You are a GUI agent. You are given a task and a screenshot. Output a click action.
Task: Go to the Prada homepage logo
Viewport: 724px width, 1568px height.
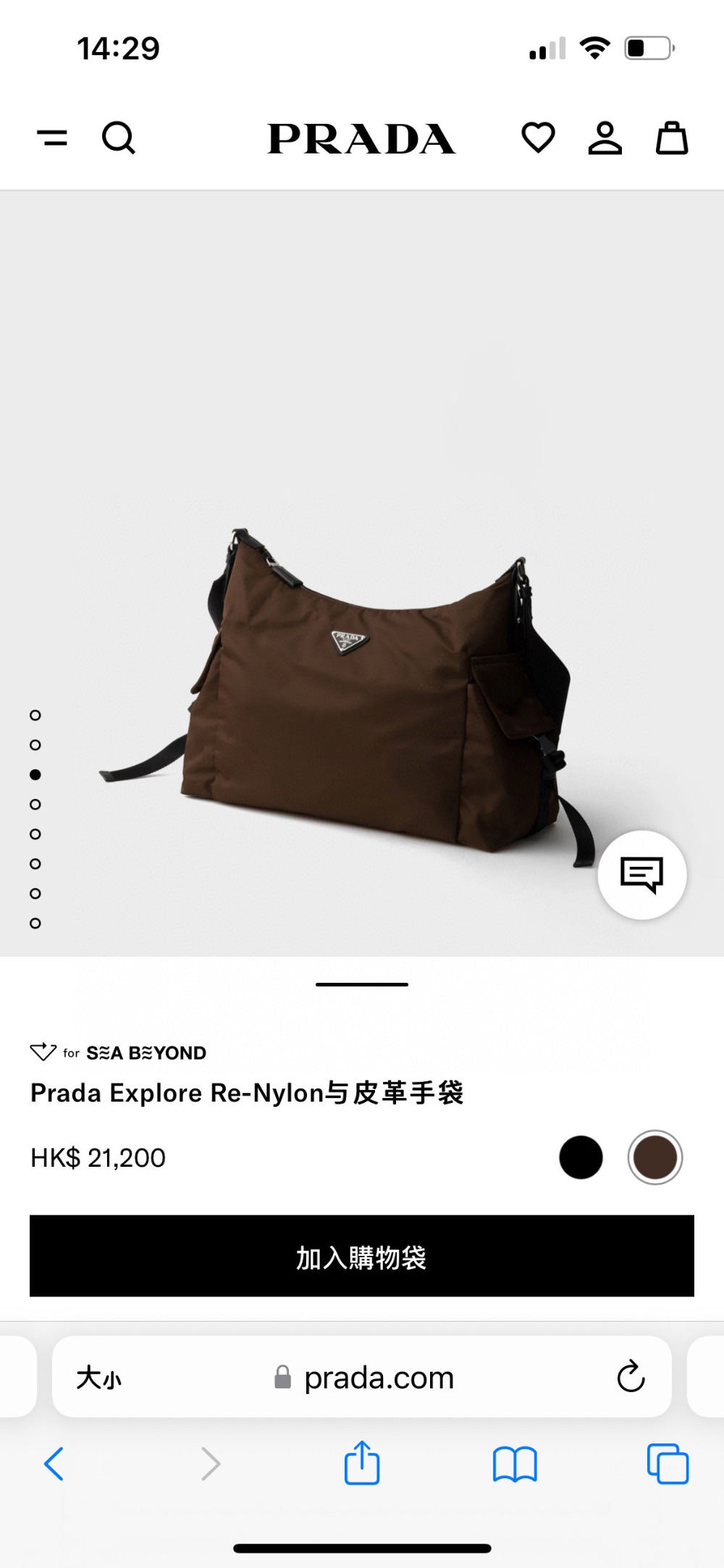click(x=361, y=138)
